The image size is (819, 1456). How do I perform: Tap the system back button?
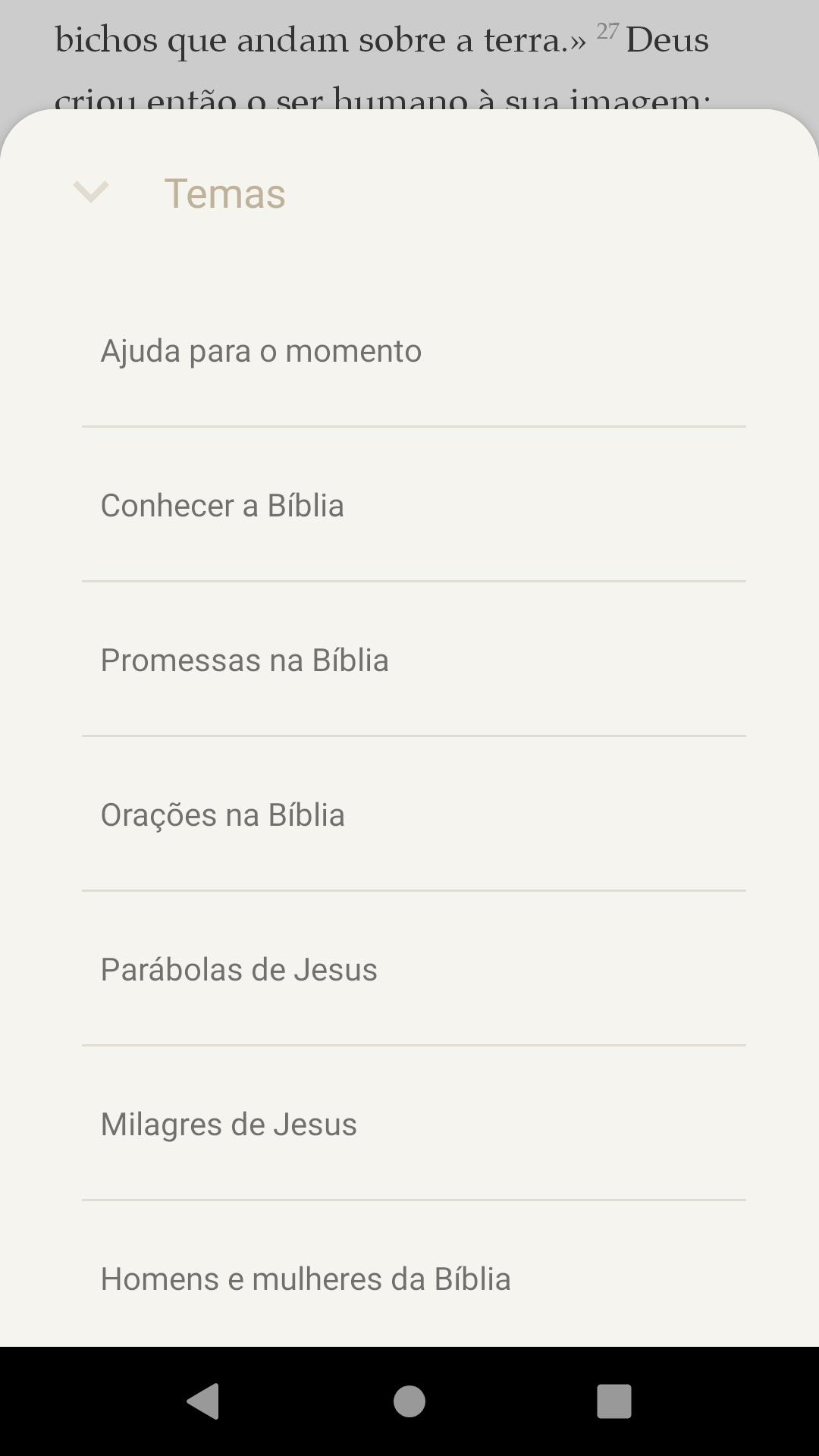pyautogui.click(x=203, y=1401)
